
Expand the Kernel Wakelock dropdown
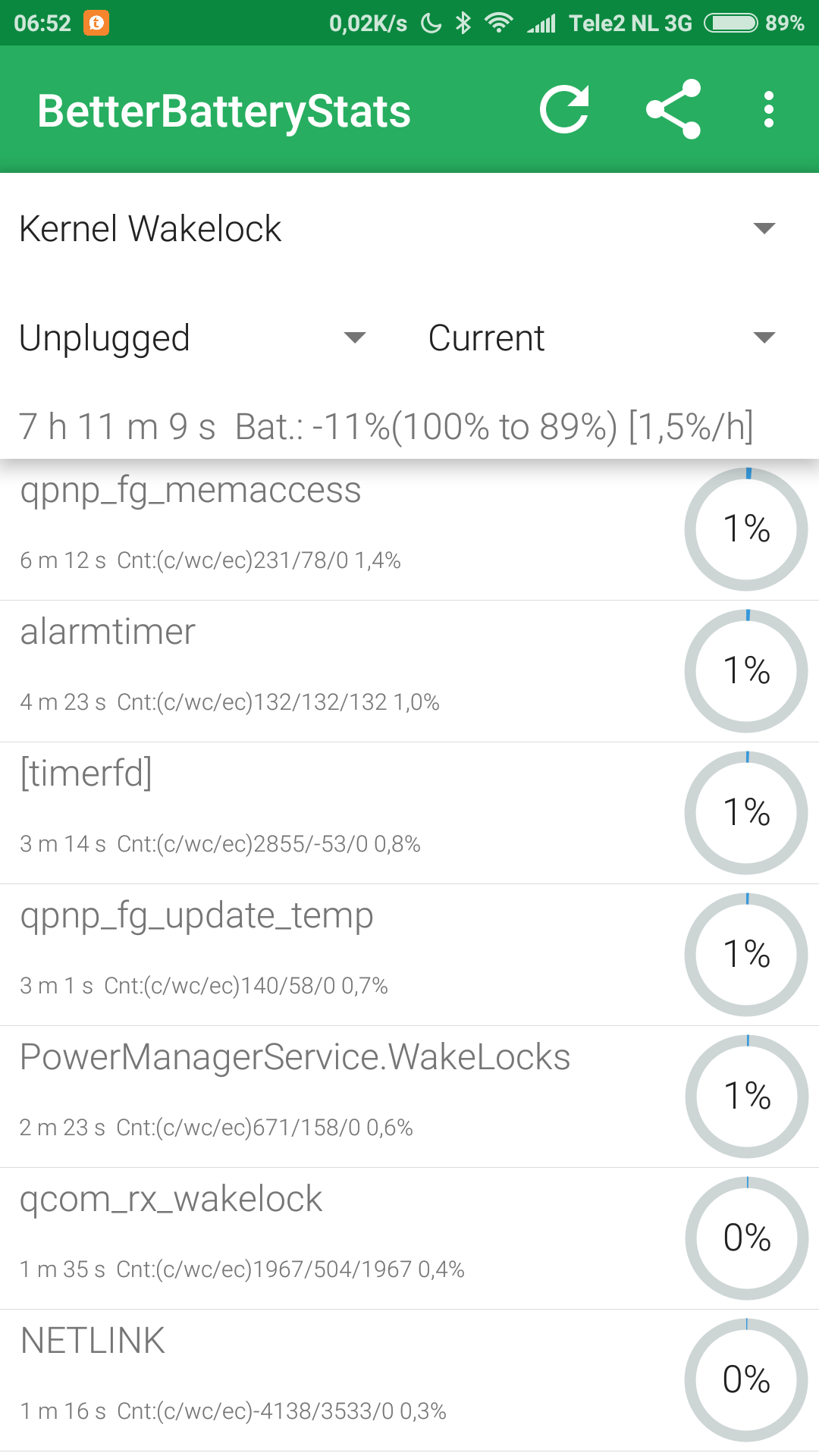[409, 228]
